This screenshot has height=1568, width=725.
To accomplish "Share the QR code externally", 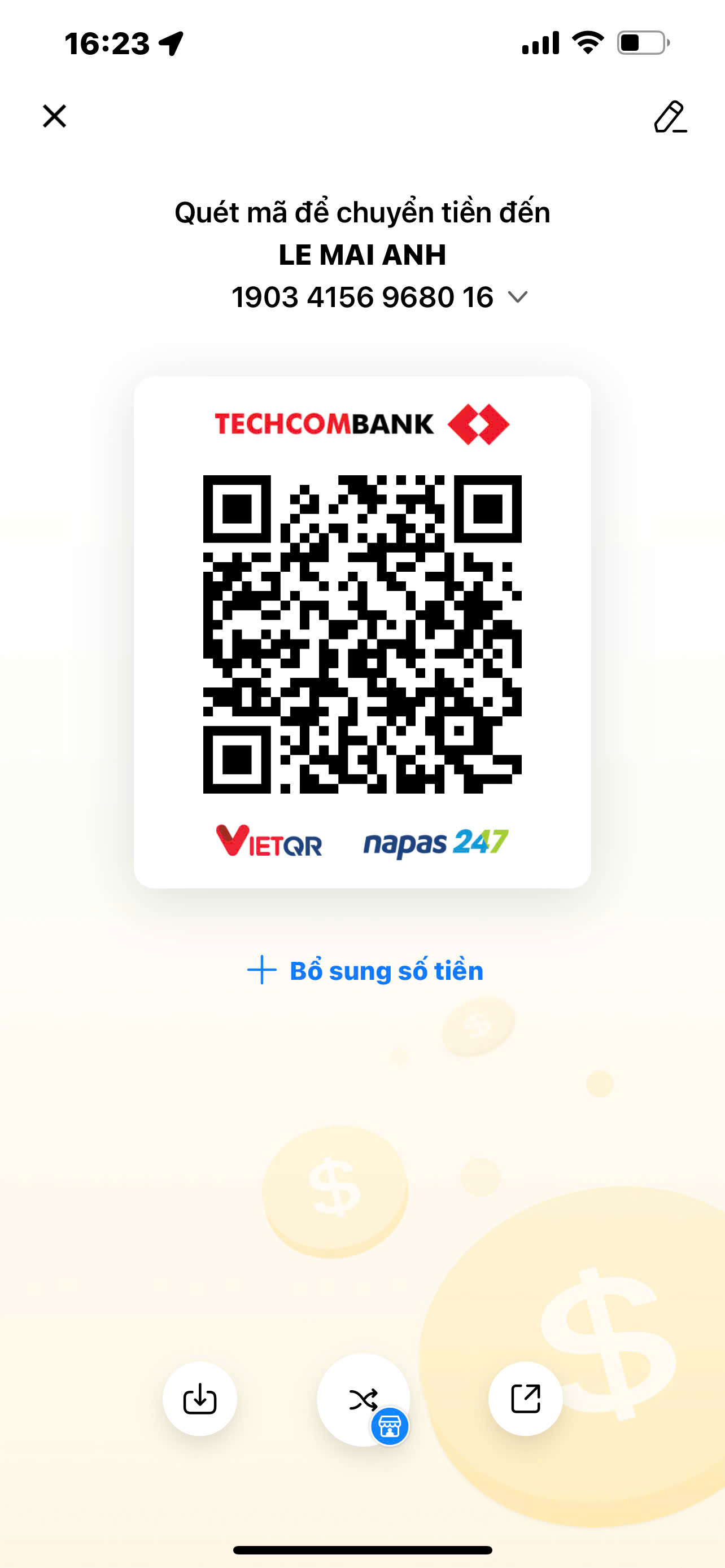I will coord(525,1399).
